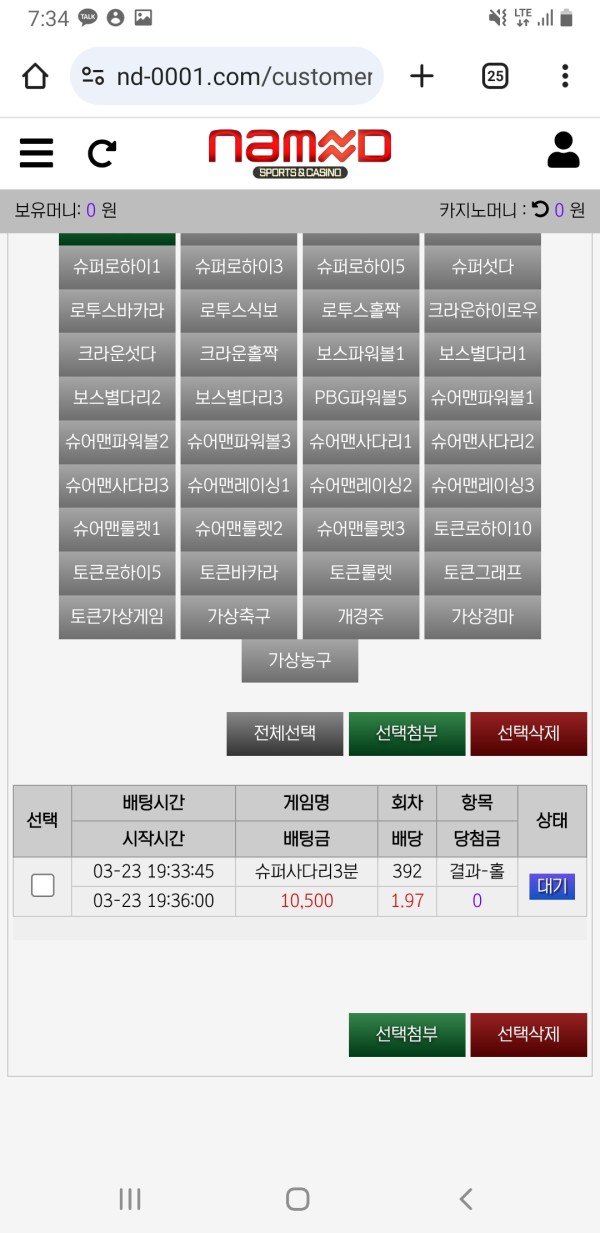Screen dimensions: 600x1233
Task: Tap upper 선택삭제 red button
Action: pos(528,732)
